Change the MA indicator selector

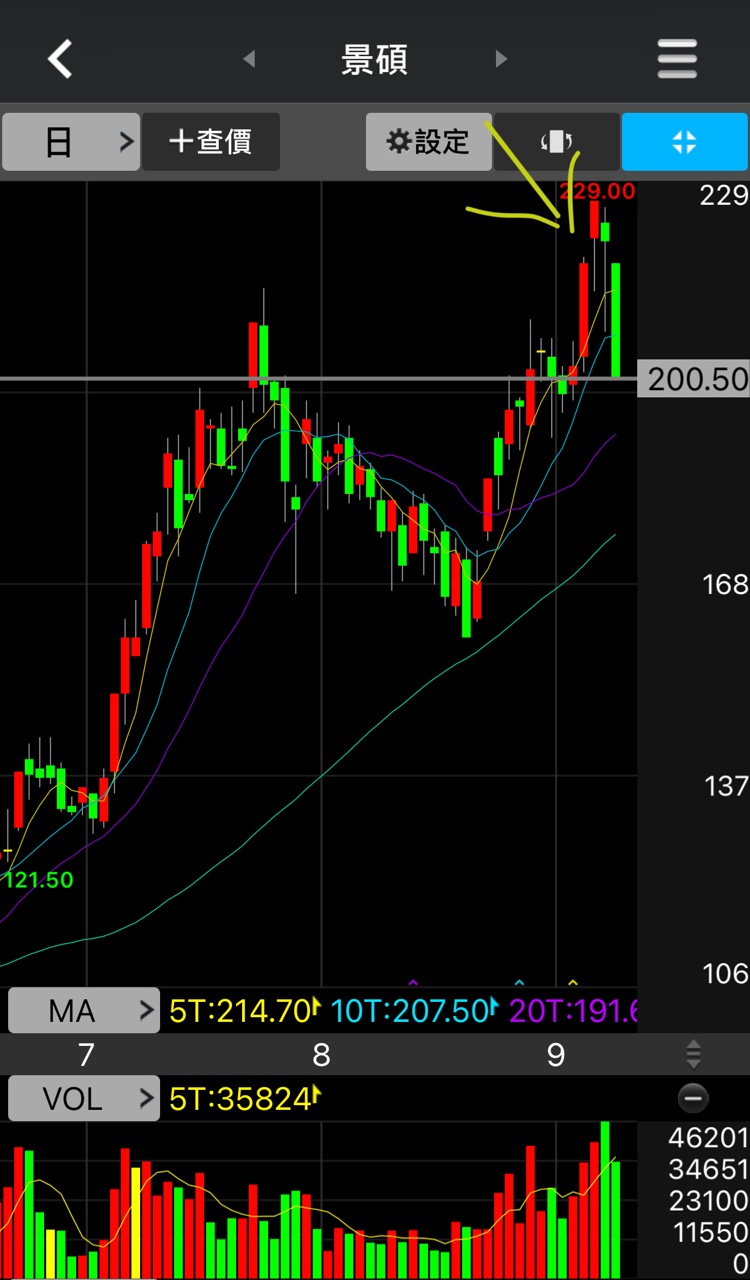coord(84,1011)
